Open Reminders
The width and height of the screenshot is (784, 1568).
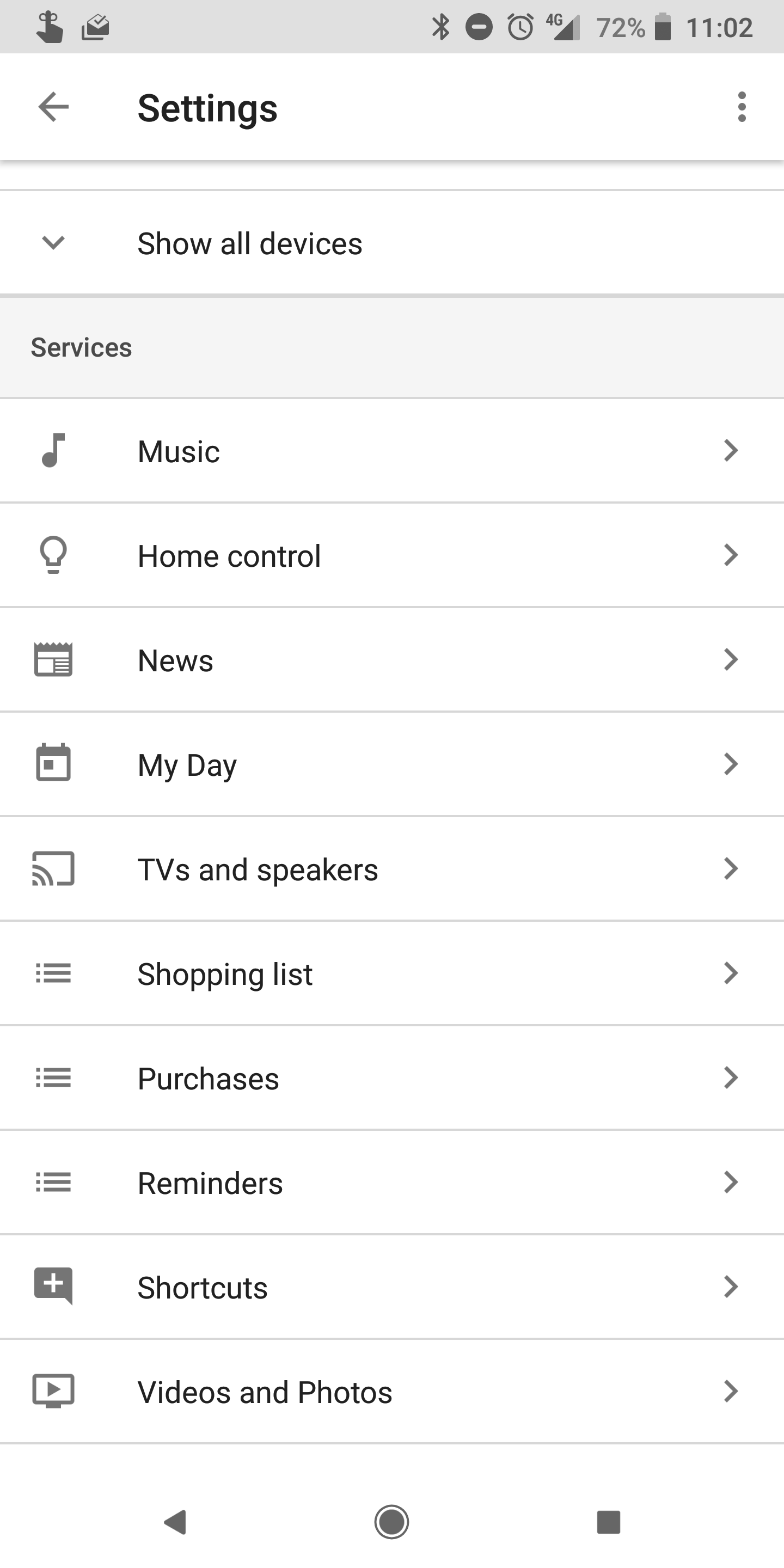[392, 1183]
